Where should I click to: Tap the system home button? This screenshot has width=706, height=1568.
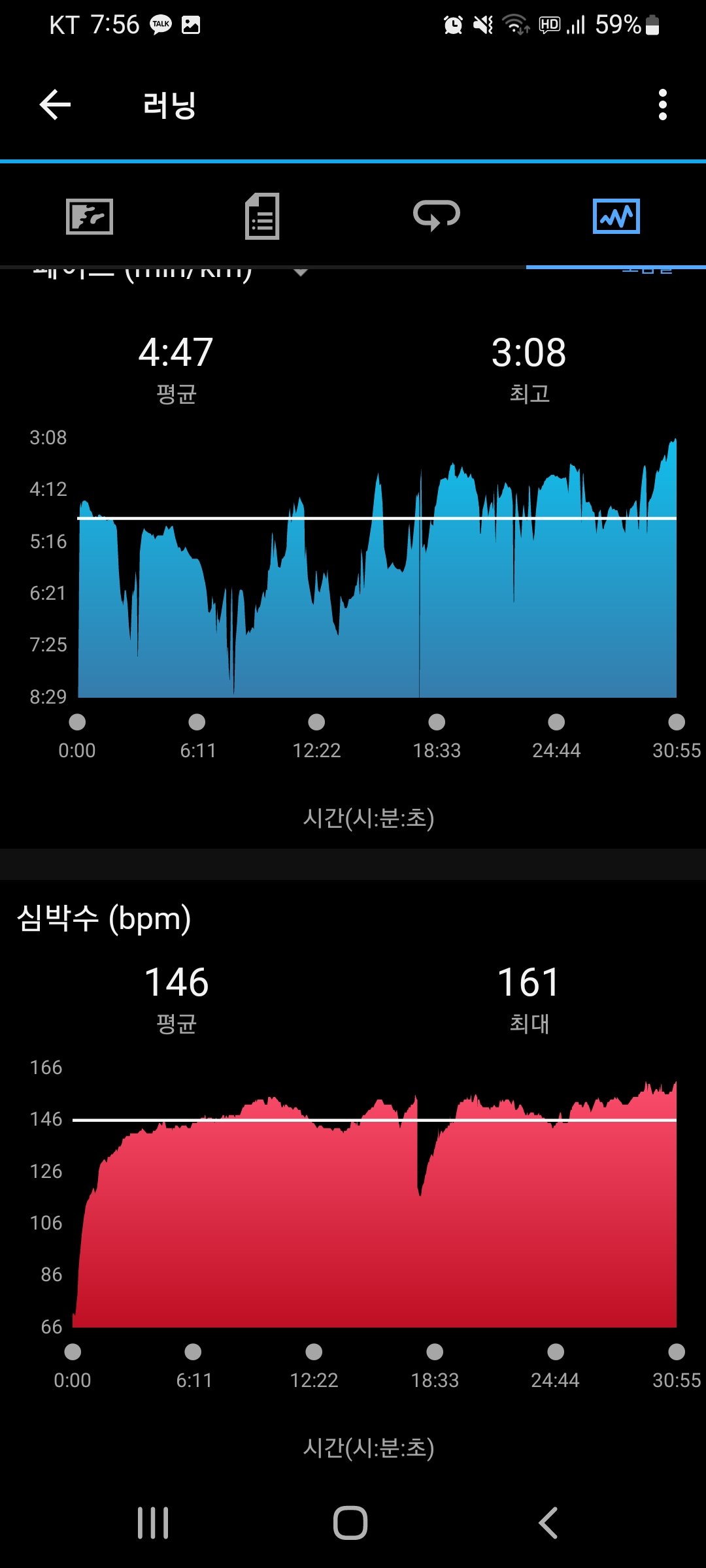pos(350,1523)
